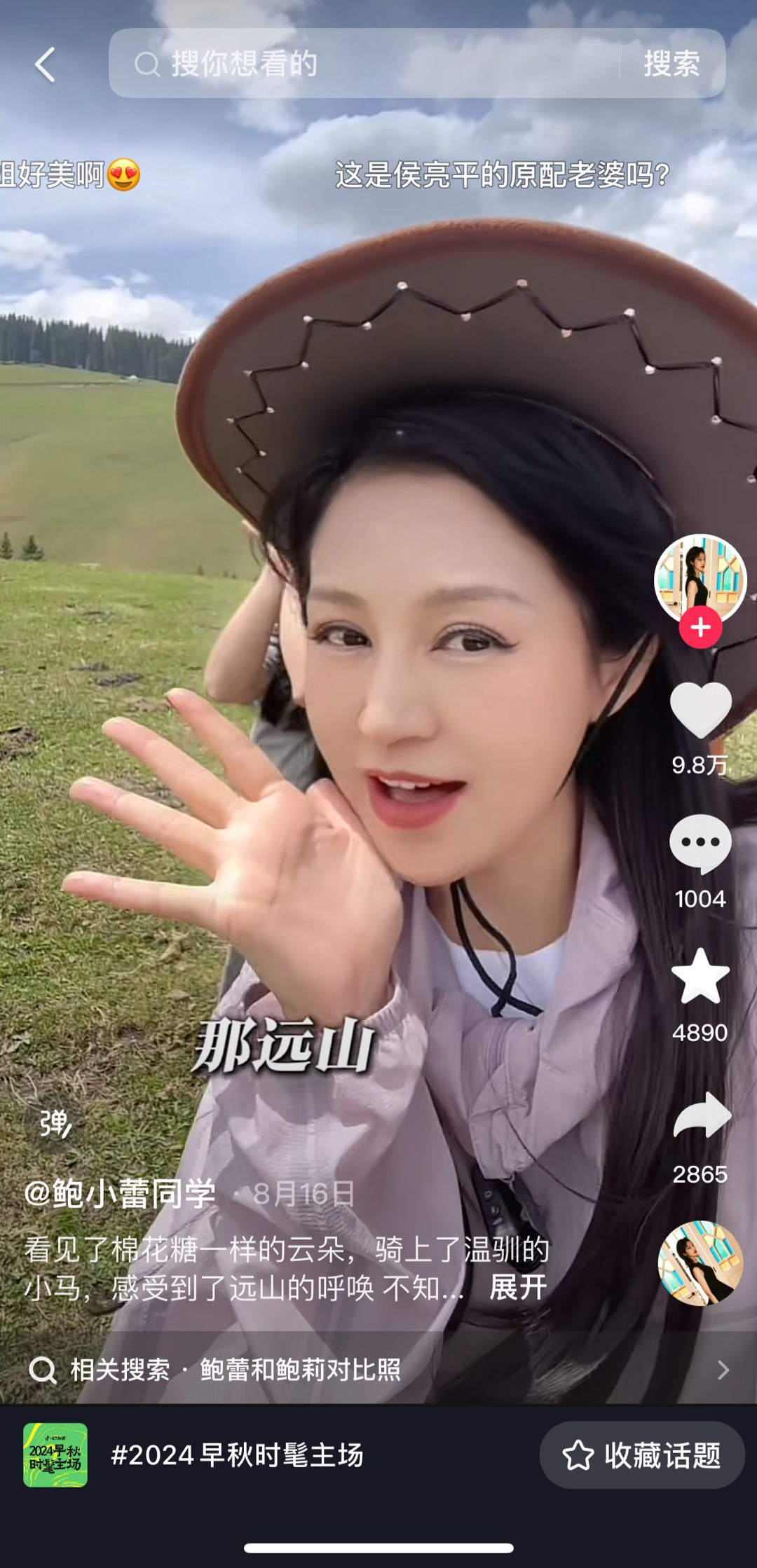757x1568 pixels.
Task: Add video to favorites with the star
Action: click(x=700, y=977)
